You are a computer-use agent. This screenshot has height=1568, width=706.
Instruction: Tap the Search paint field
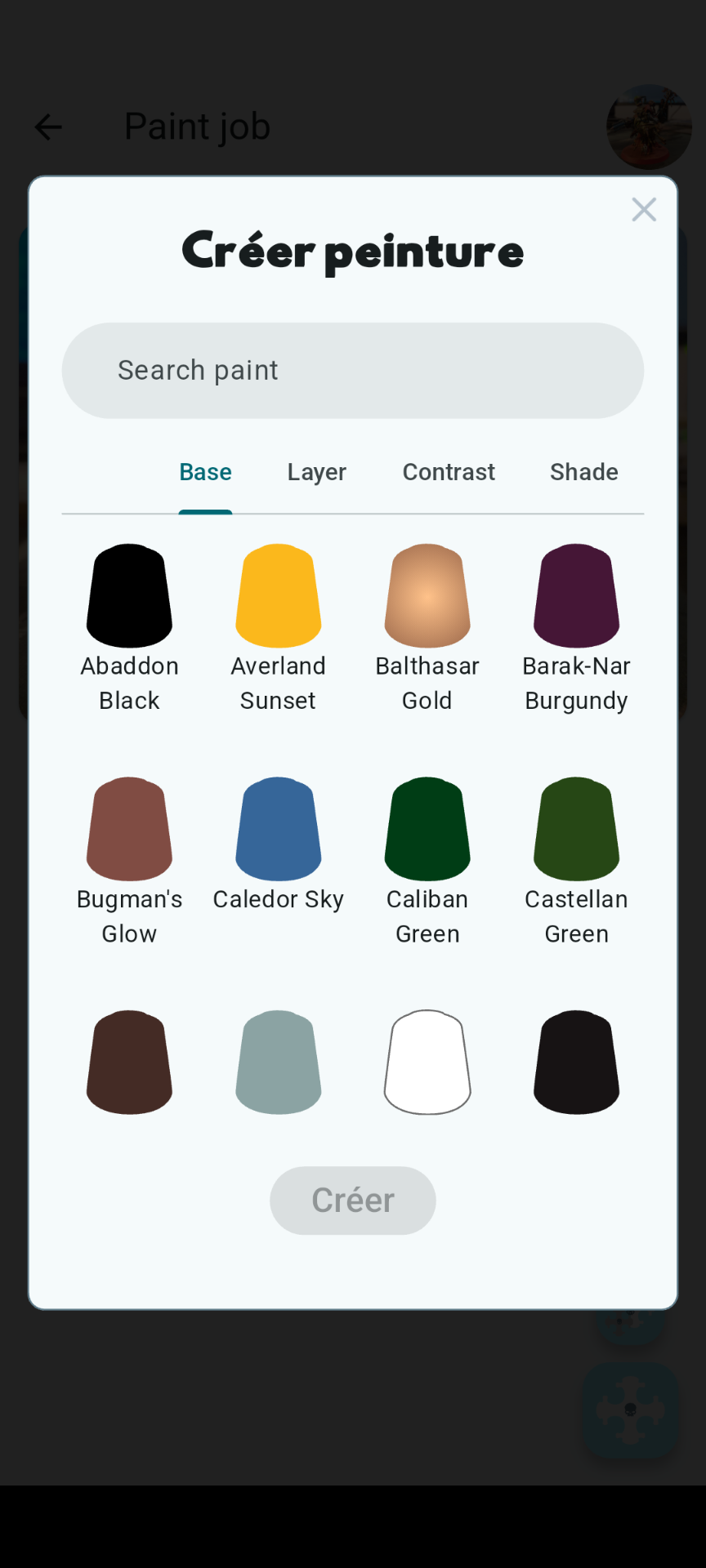(x=352, y=371)
